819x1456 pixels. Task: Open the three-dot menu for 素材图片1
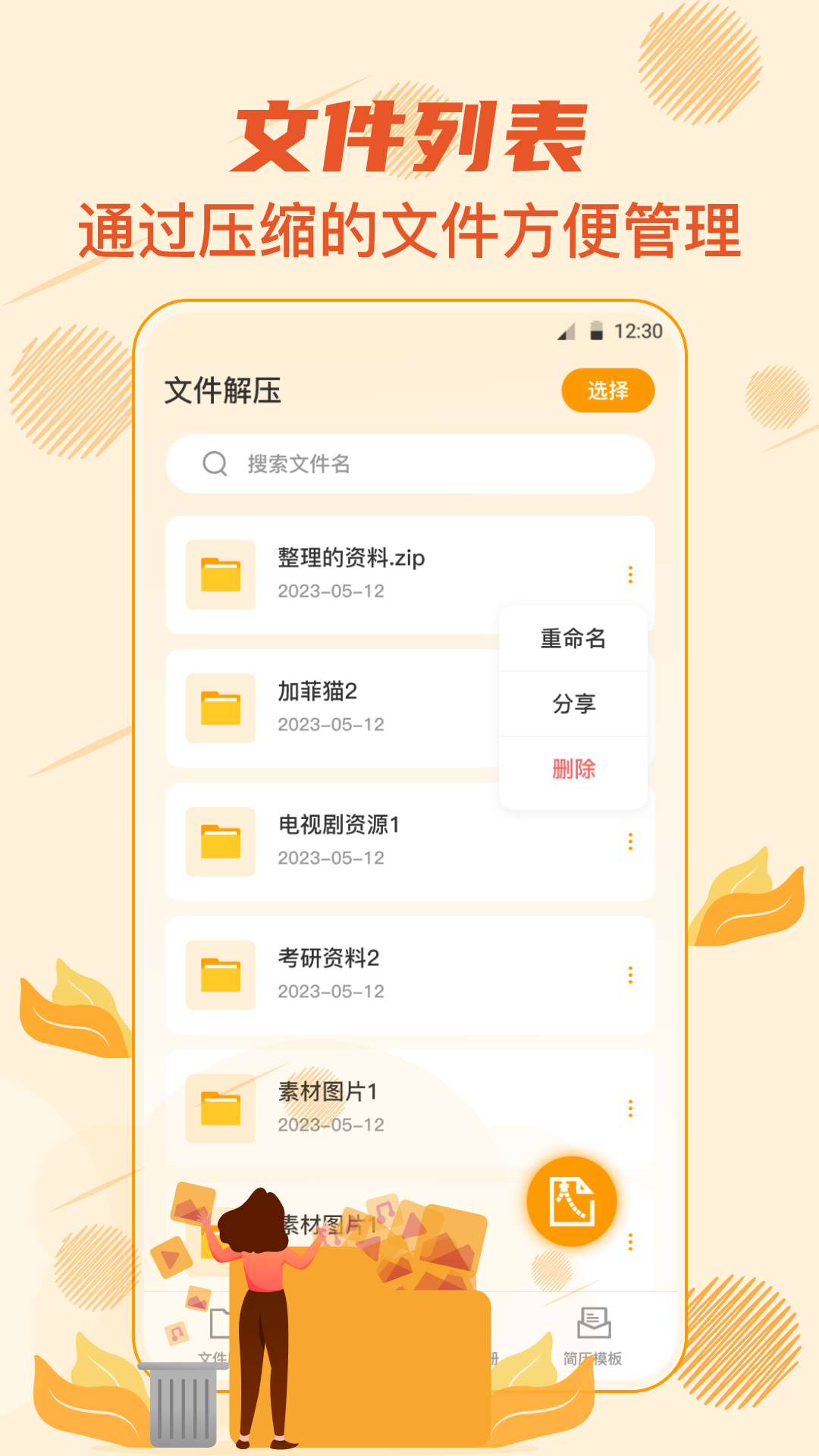(630, 1109)
